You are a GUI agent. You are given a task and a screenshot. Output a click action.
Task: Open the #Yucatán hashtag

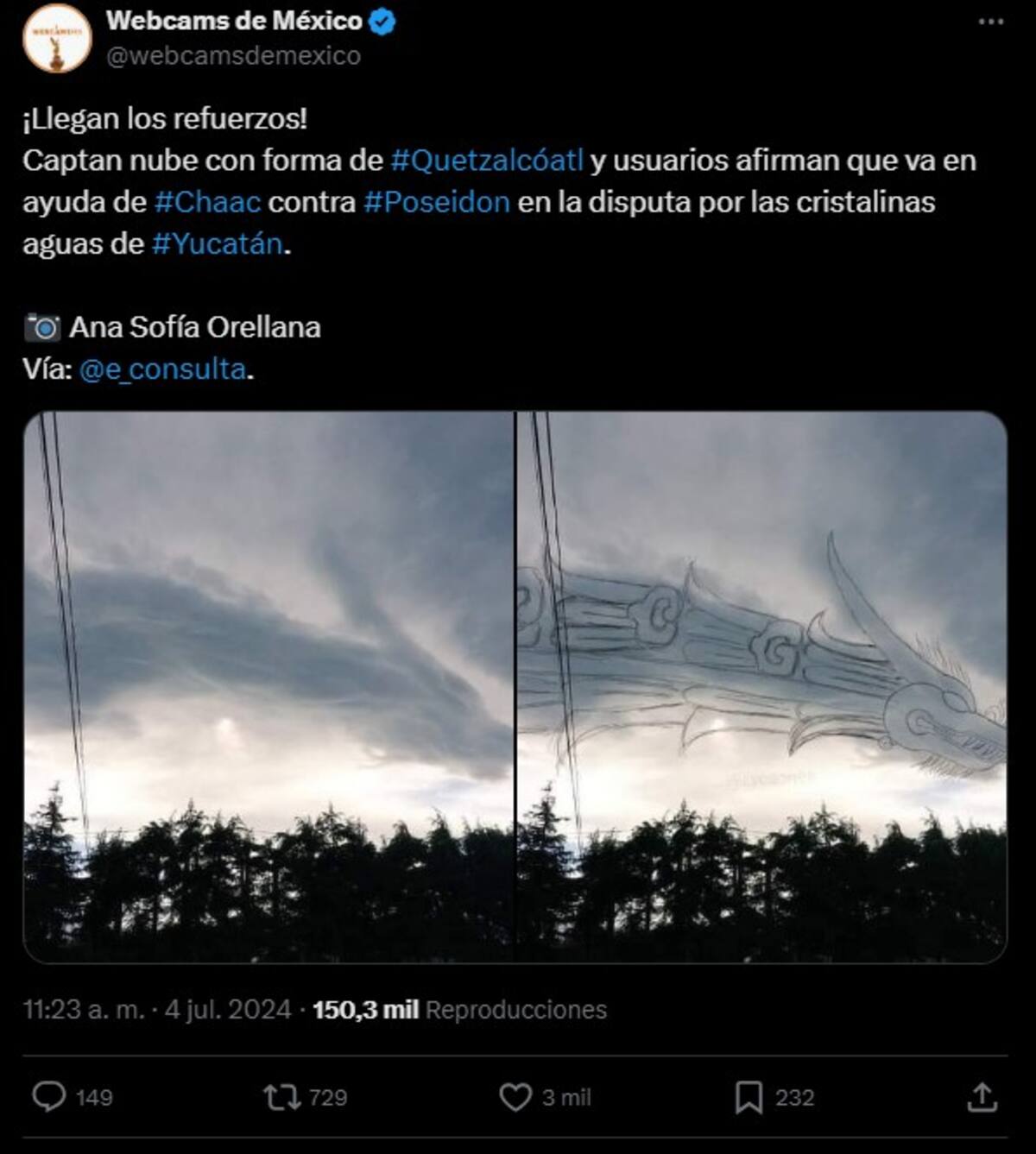coord(218,243)
